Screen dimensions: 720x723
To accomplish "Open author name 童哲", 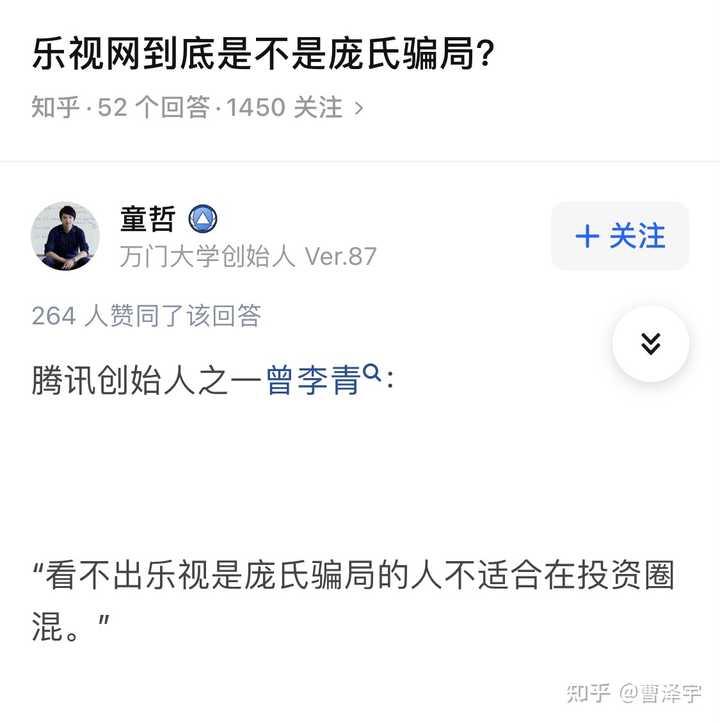I will tap(147, 219).
